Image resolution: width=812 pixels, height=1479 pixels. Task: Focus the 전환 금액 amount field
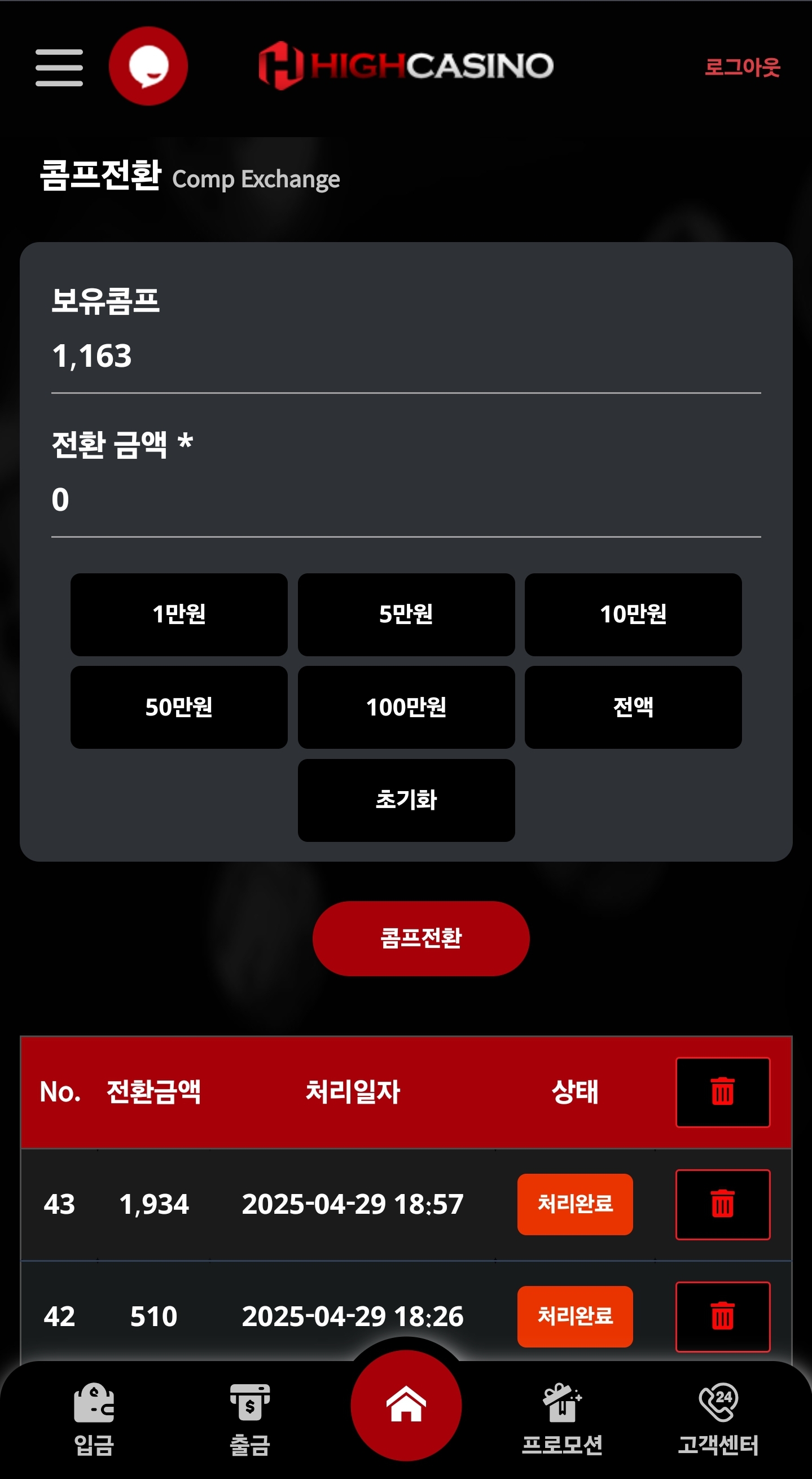point(405,499)
